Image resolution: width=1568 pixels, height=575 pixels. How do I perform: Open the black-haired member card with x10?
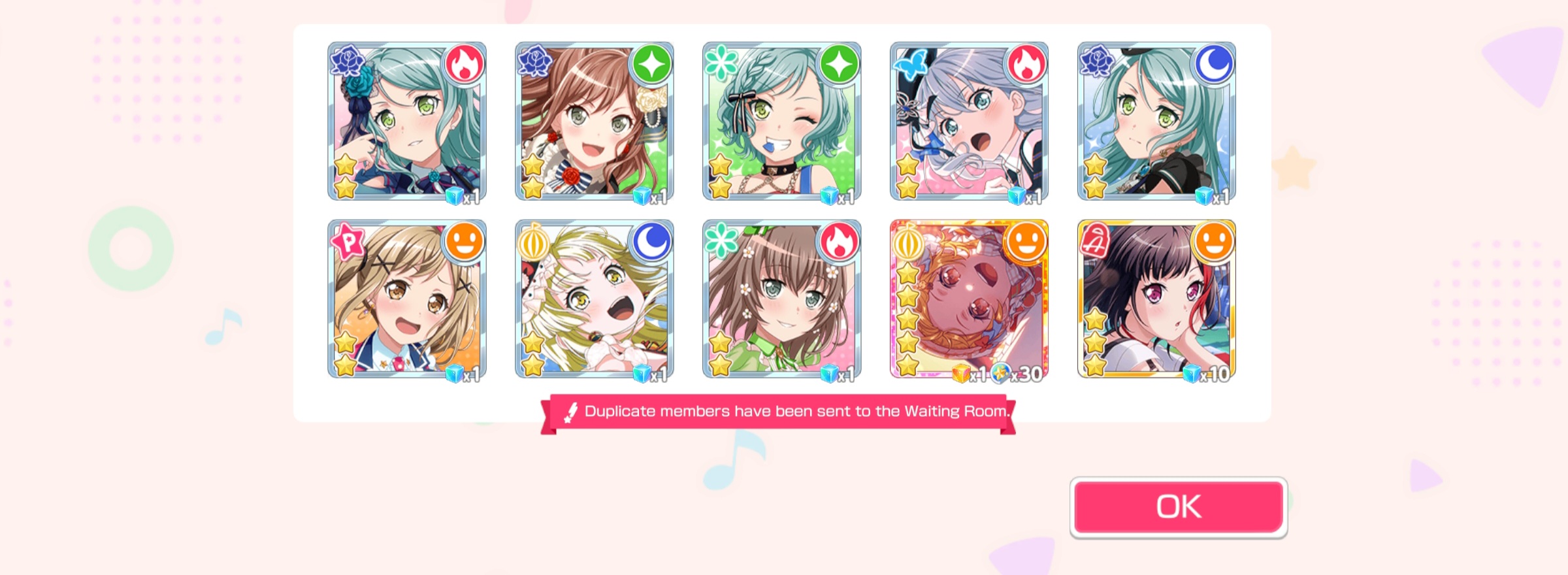coord(1156,300)
